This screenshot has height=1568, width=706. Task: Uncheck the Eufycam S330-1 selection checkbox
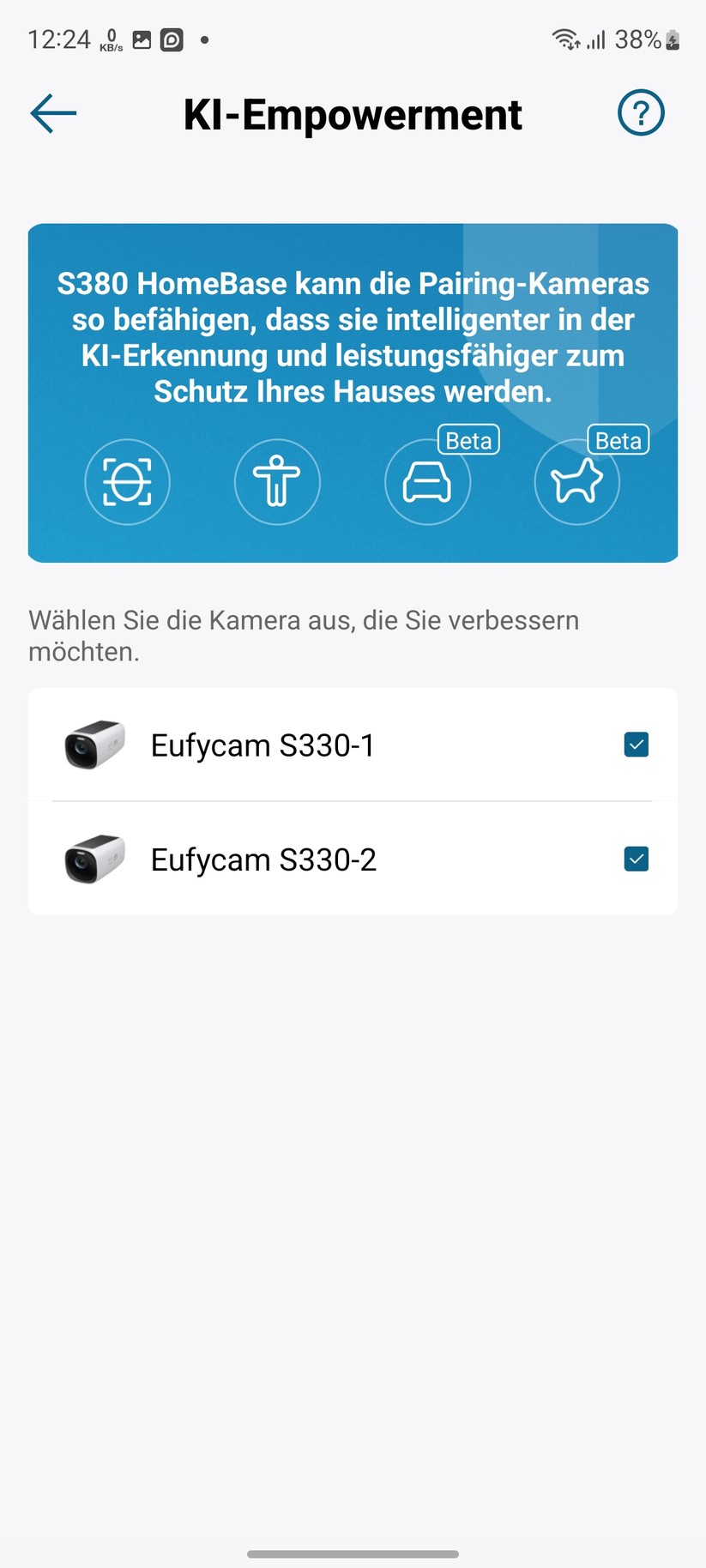(636, 745)
